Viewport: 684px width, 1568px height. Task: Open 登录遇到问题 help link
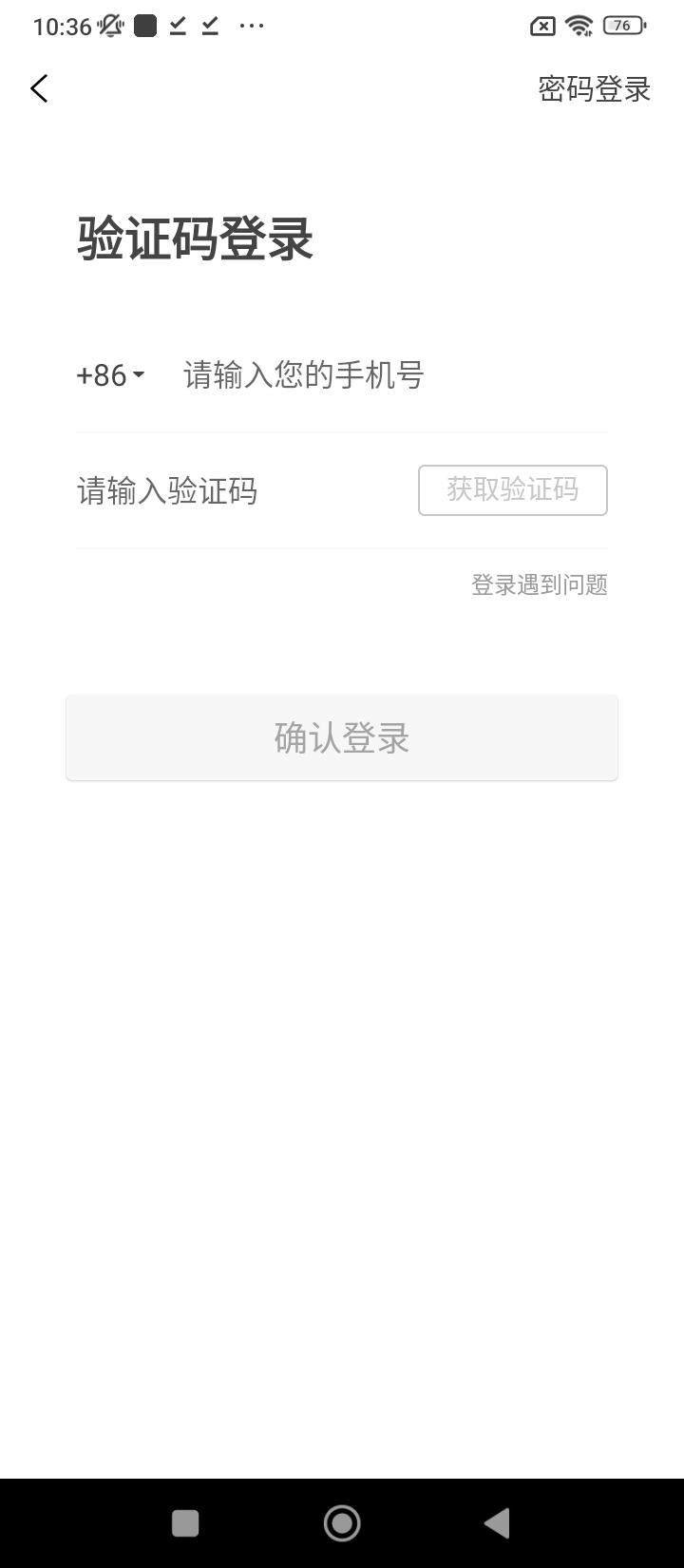coord(541,585)
